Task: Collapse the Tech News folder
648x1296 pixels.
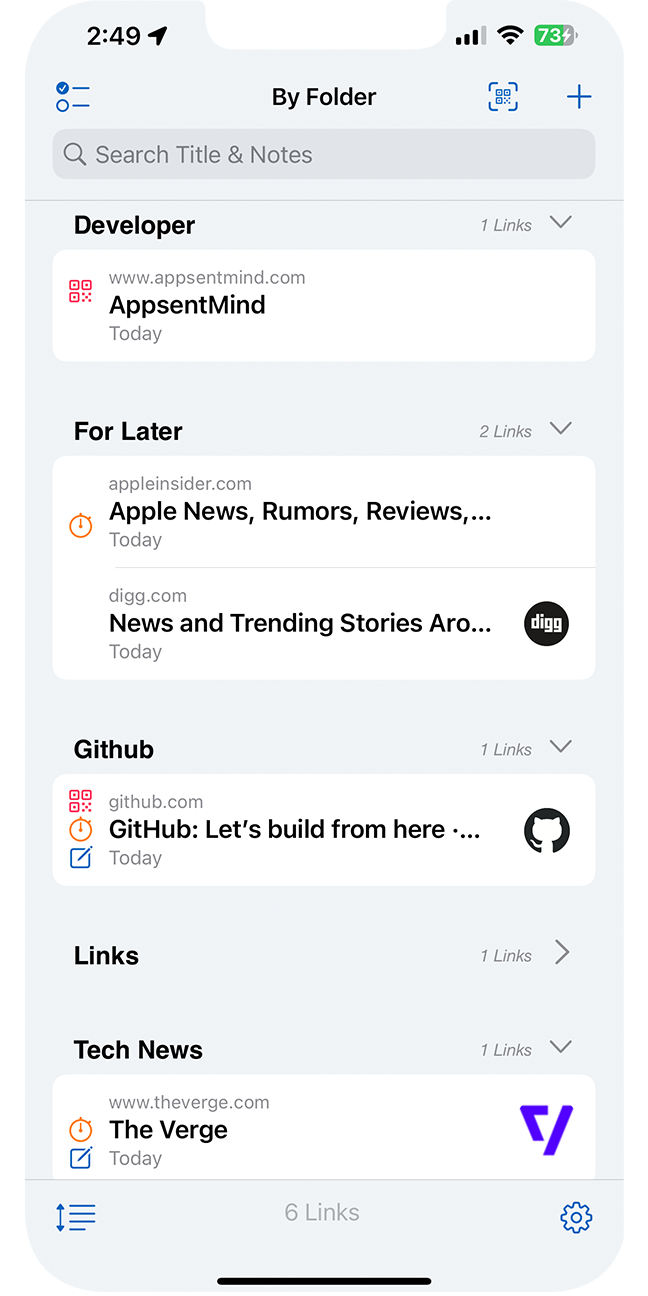Action: point(561,1047)
